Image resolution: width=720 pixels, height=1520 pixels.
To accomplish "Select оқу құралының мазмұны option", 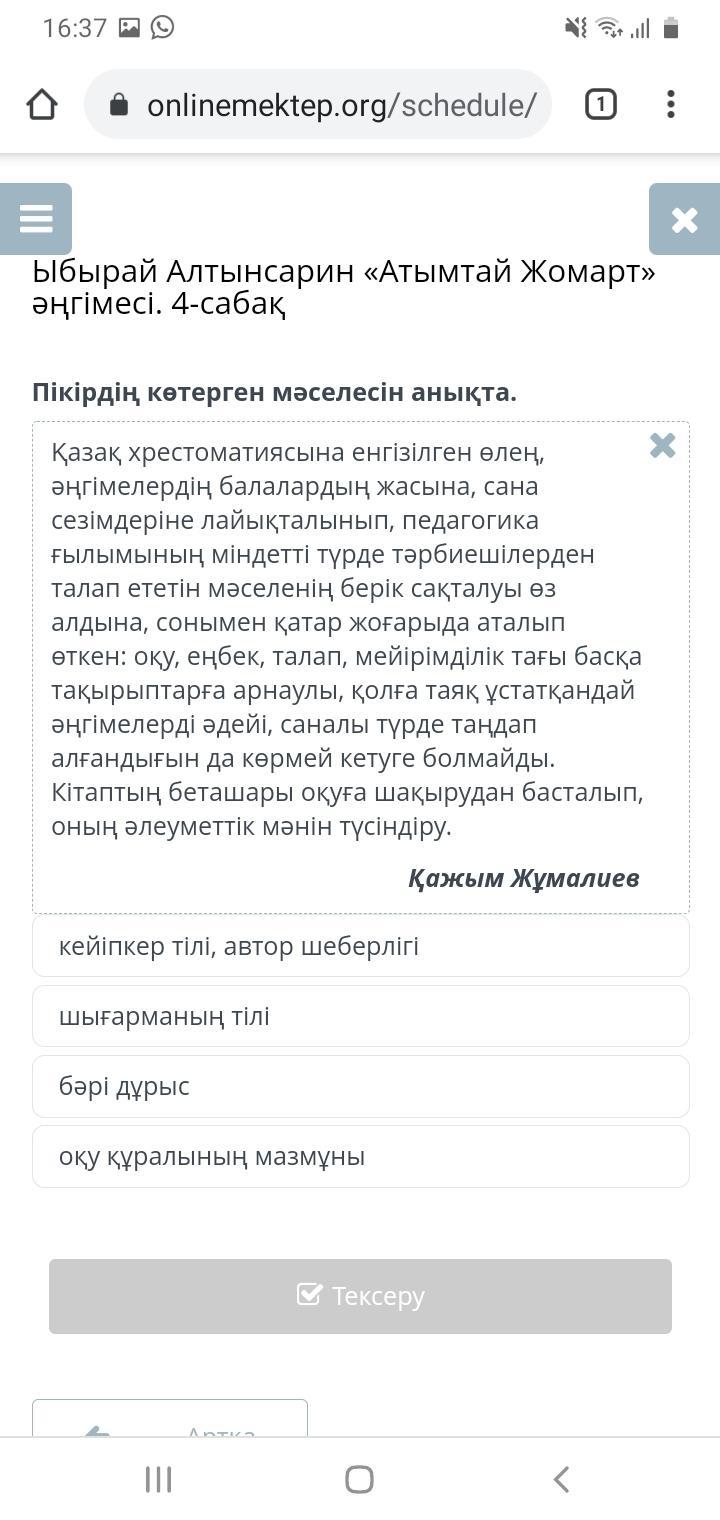I will pos(361,1156).
